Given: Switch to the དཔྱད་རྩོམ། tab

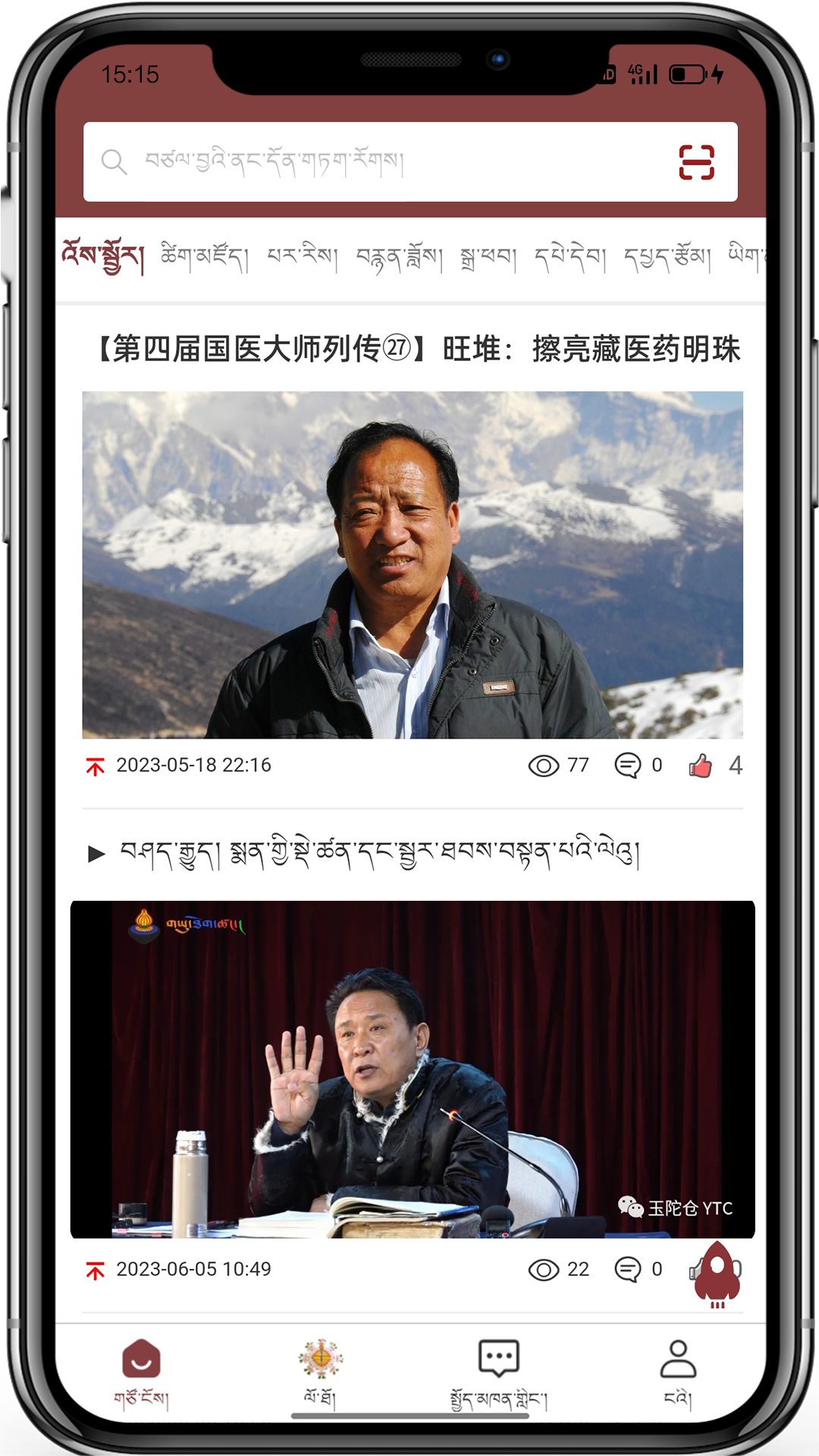Looking at the screenshot, I should [667, 258].
